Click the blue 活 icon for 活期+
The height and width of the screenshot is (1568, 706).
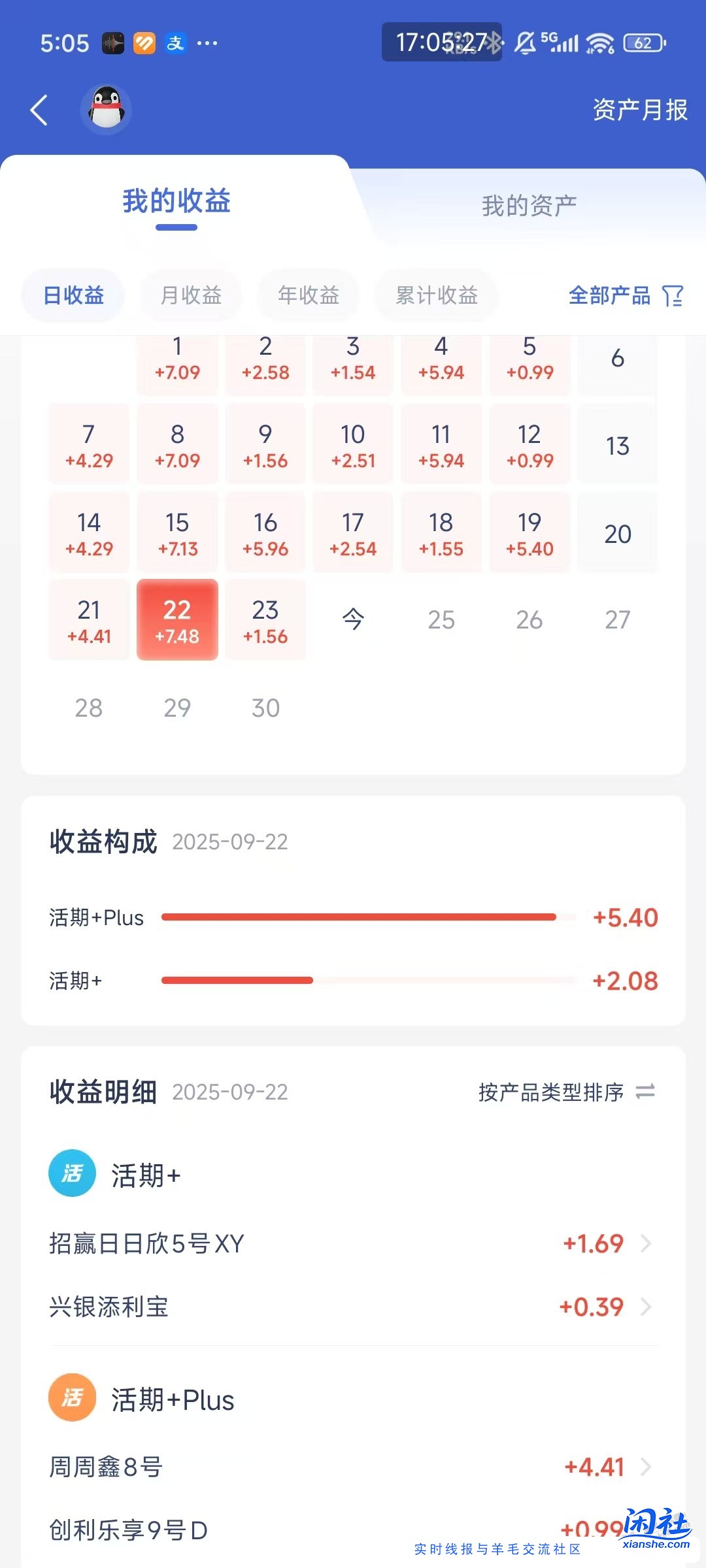pyautogui.click(x=72, y=1173)
